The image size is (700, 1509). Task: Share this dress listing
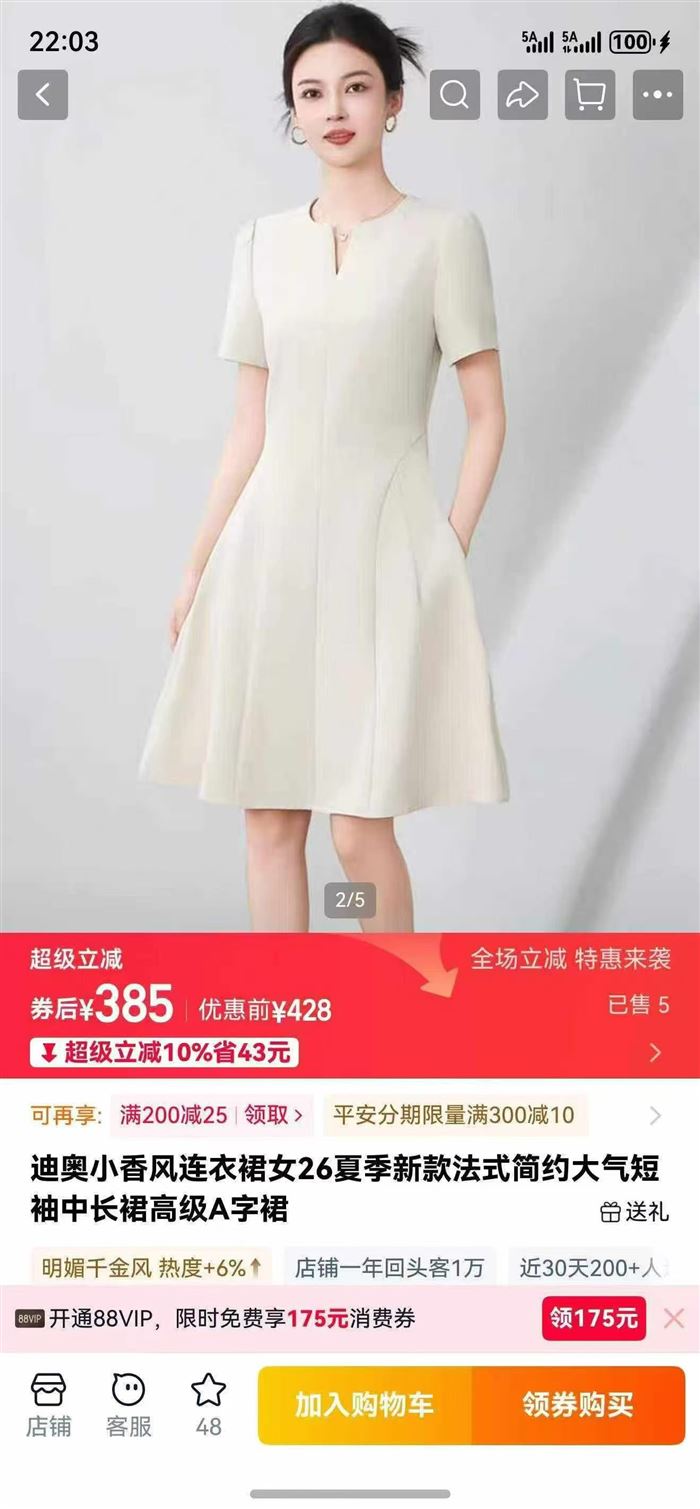[x=522, y=95]
